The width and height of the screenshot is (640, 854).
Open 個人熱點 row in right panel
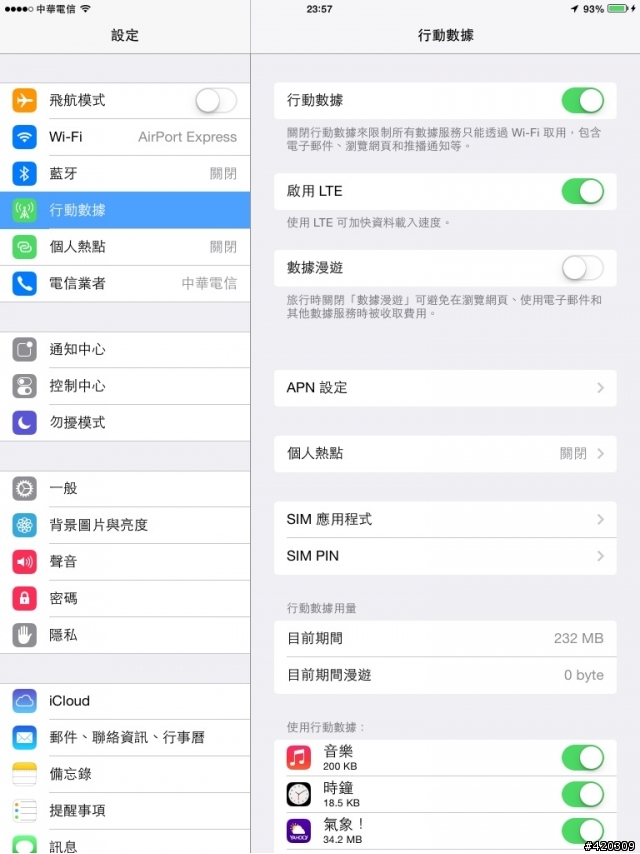[444, 453]
